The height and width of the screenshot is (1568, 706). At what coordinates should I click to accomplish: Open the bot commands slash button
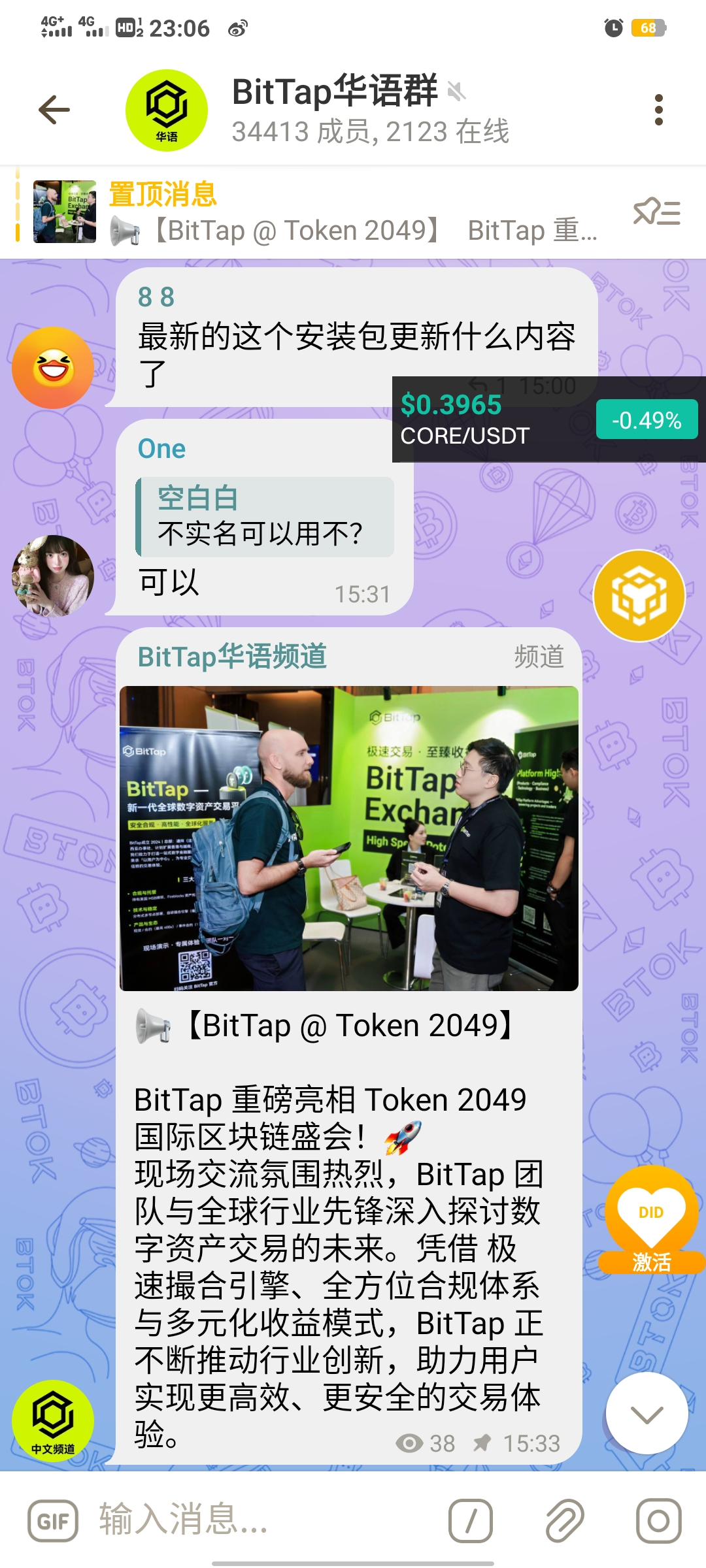(471, 1521)
